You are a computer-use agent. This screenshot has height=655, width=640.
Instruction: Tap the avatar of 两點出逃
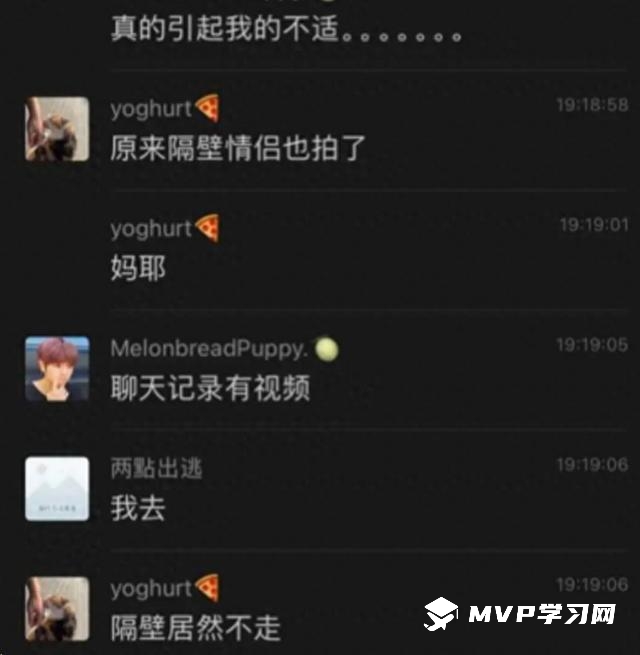pos(57,489)
